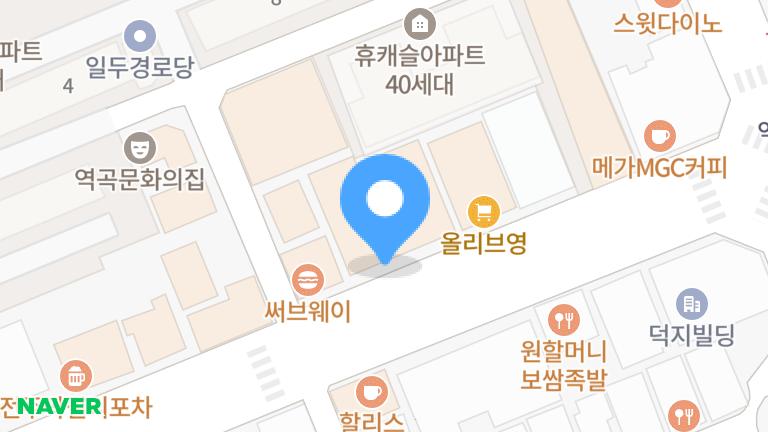The height and width of the screenshot is (432, 768).
Task: Open the 올리브영 shop marker
Action: [x=484, y=211]
